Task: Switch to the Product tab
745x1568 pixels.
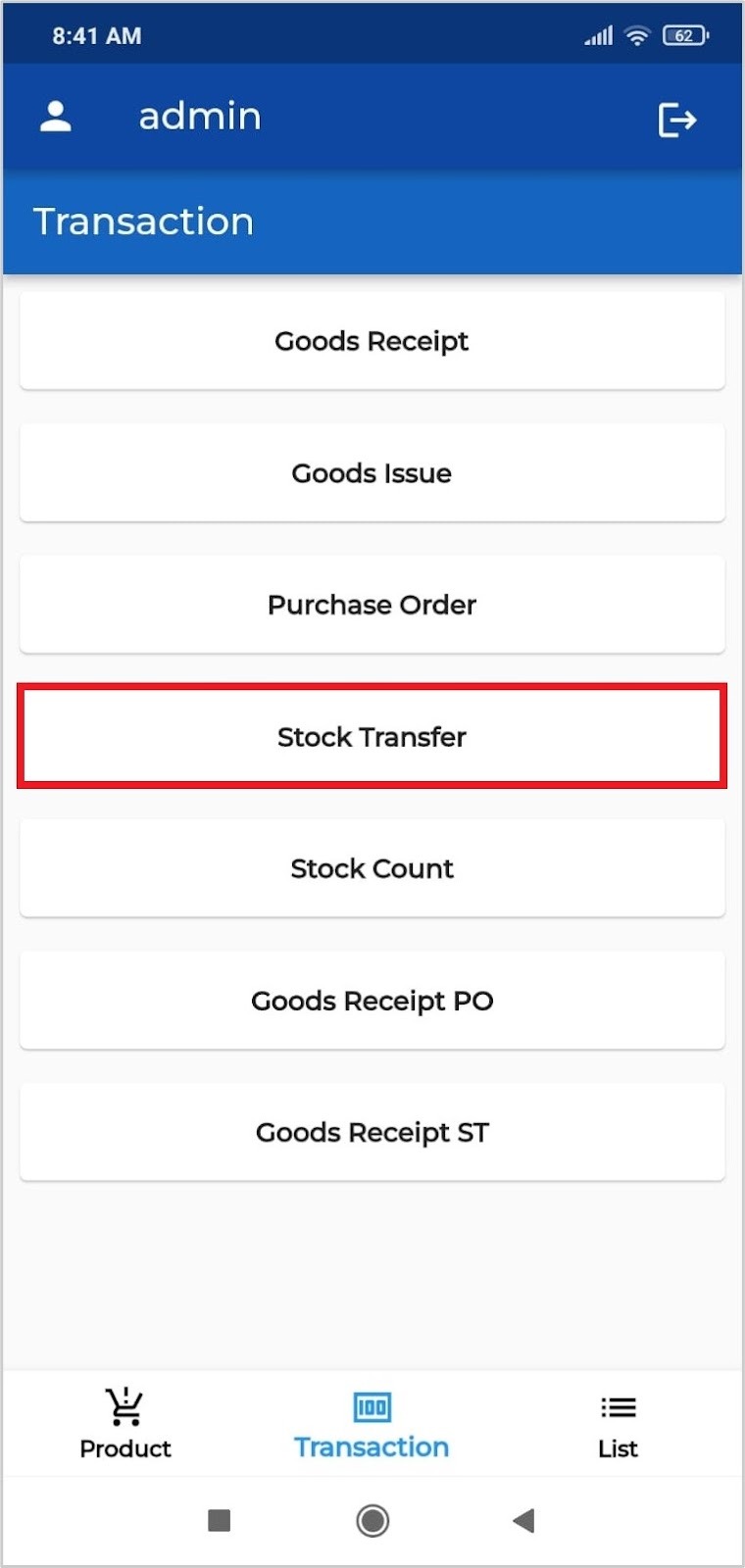Action: tap(125, 1424)
